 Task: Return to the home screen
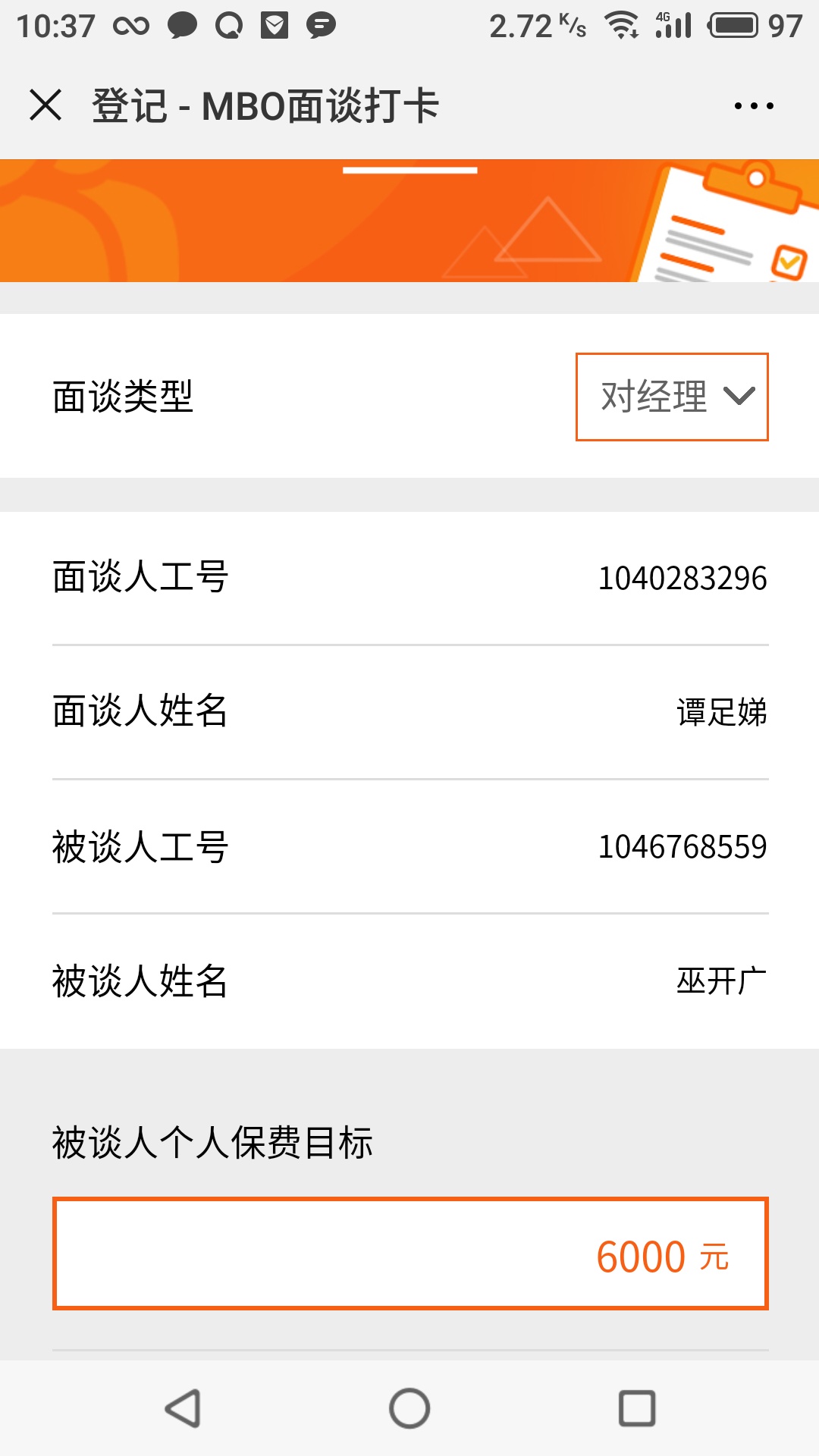409,1409
